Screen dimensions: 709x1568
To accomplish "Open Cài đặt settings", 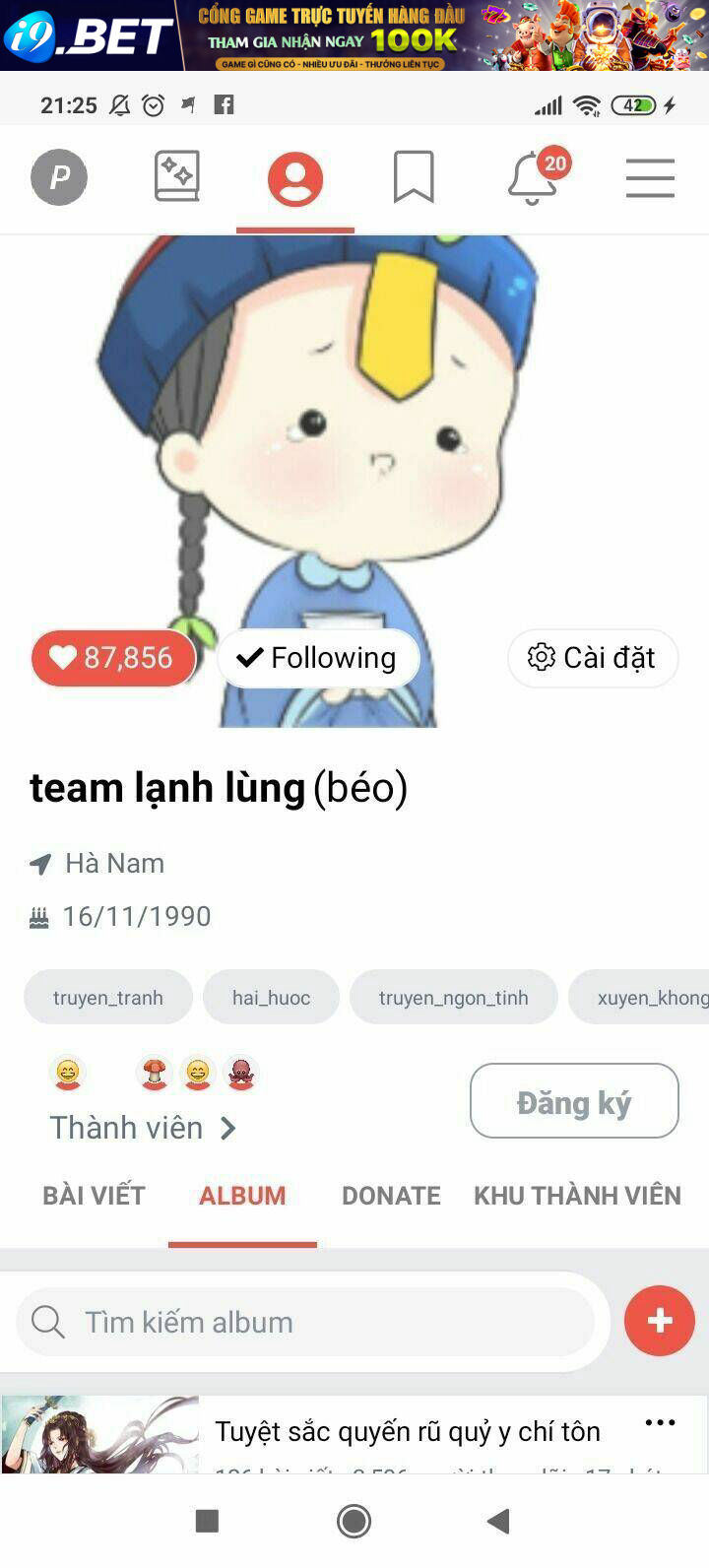I will [593, 658].
